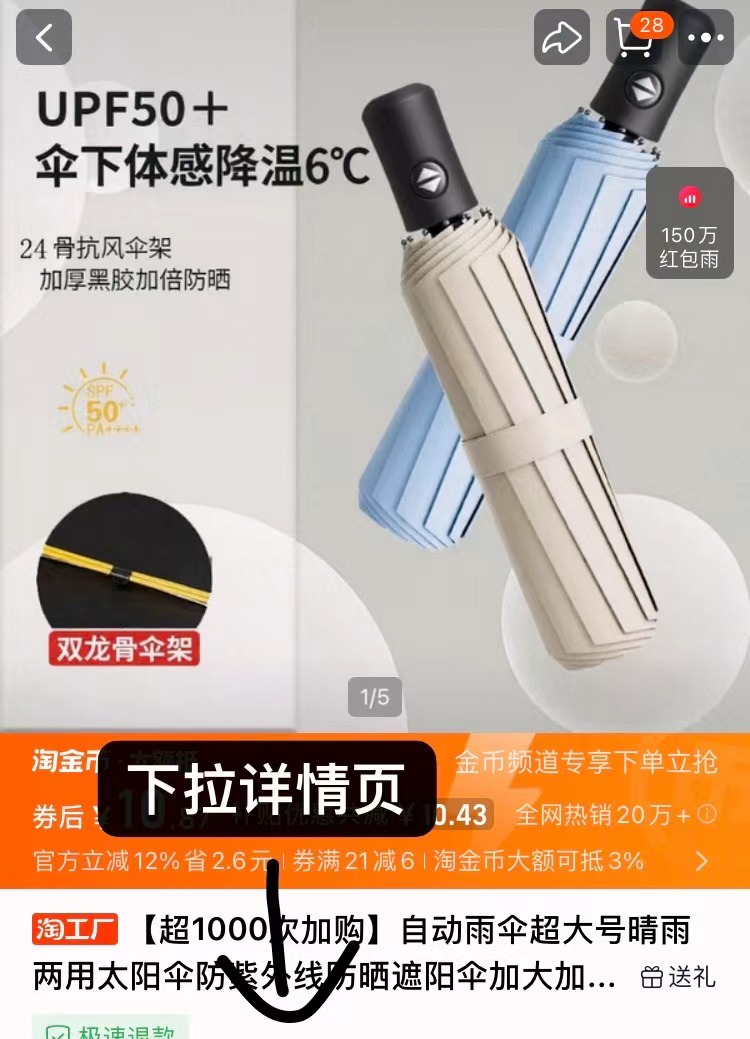The image size is (750, 1039).
Task: Open the three-dot more options menu
Action: (706, 38)
